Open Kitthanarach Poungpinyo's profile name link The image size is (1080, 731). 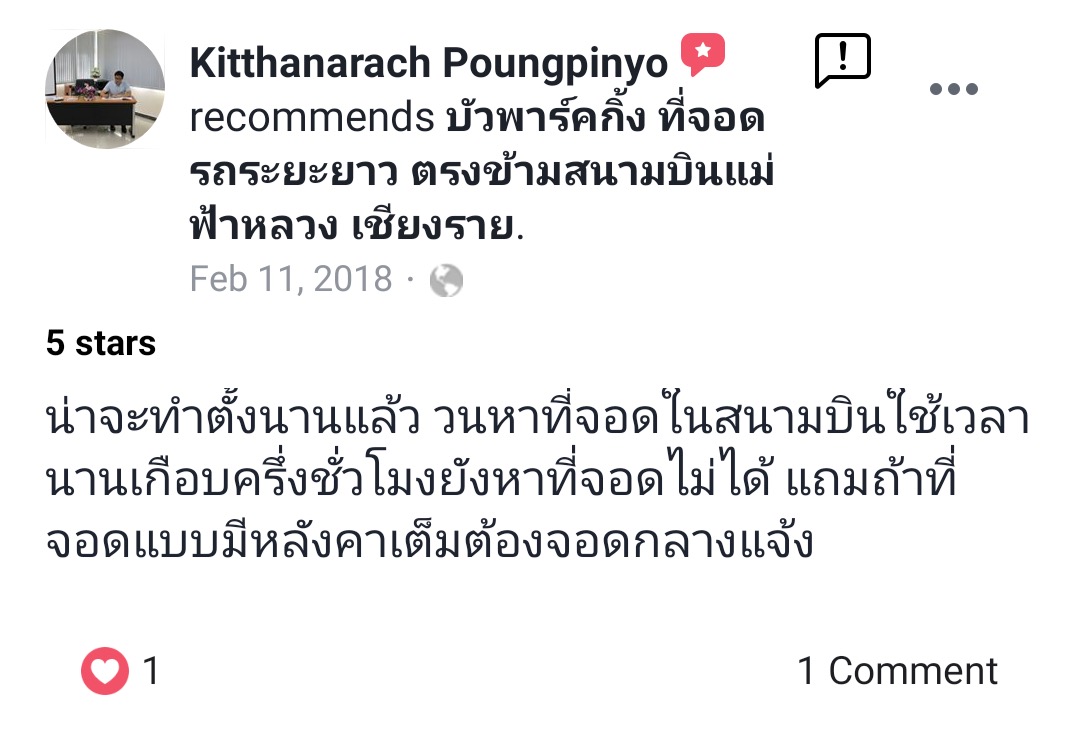click(429, 64)
